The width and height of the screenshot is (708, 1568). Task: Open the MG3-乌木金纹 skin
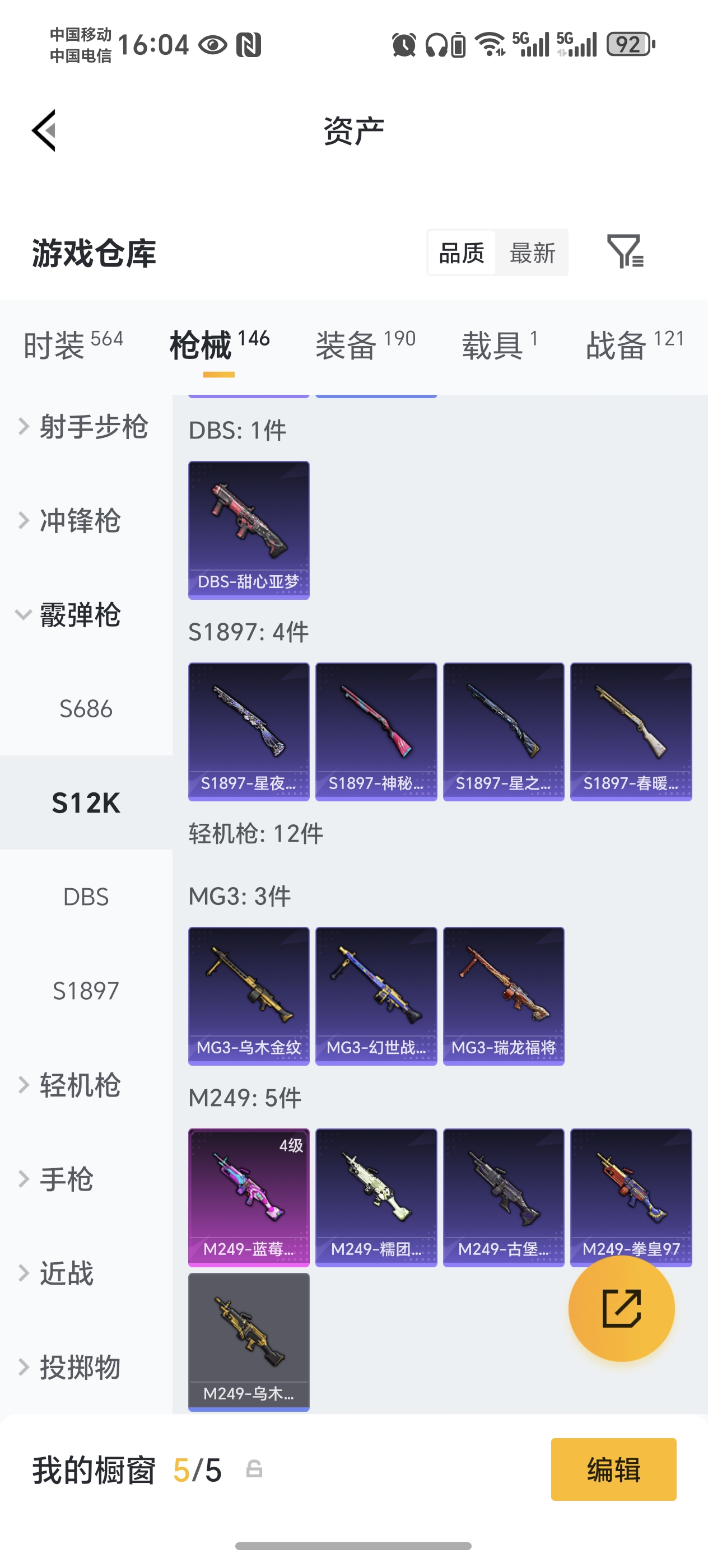248,995
